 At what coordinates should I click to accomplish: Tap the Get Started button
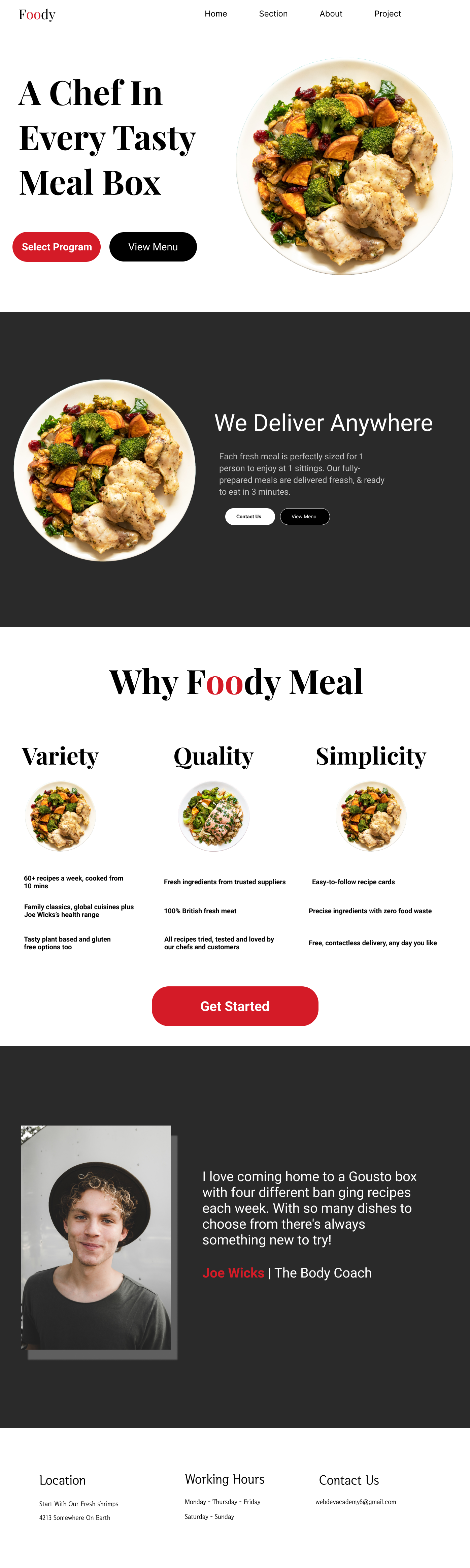[235, 1006]
